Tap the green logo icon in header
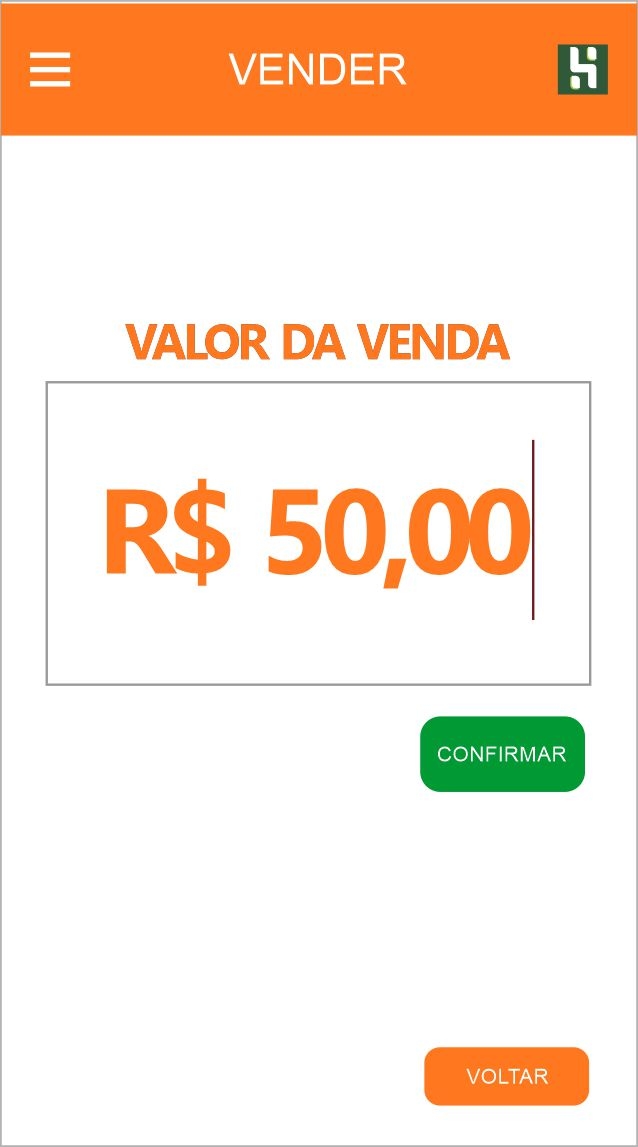 tap(582, 69)
